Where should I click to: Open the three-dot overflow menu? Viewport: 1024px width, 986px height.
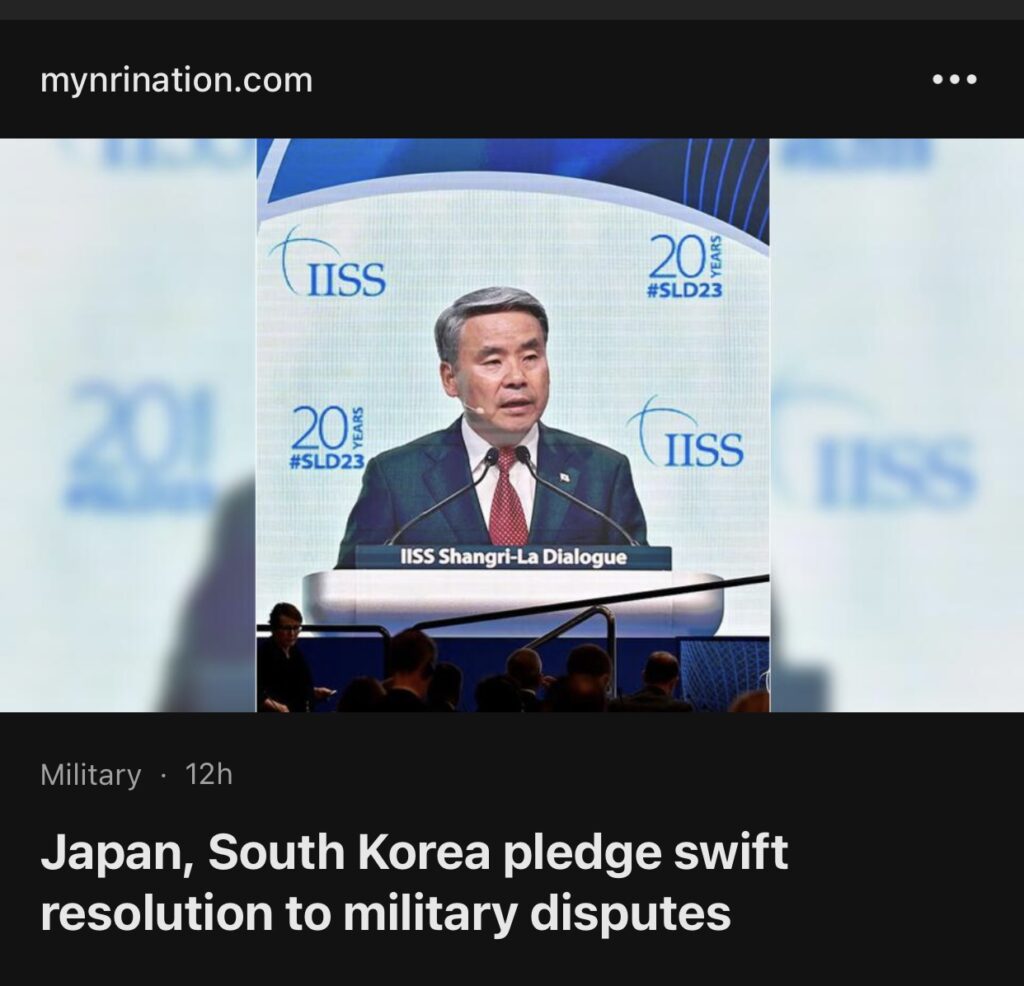click(x=953, y=80)
